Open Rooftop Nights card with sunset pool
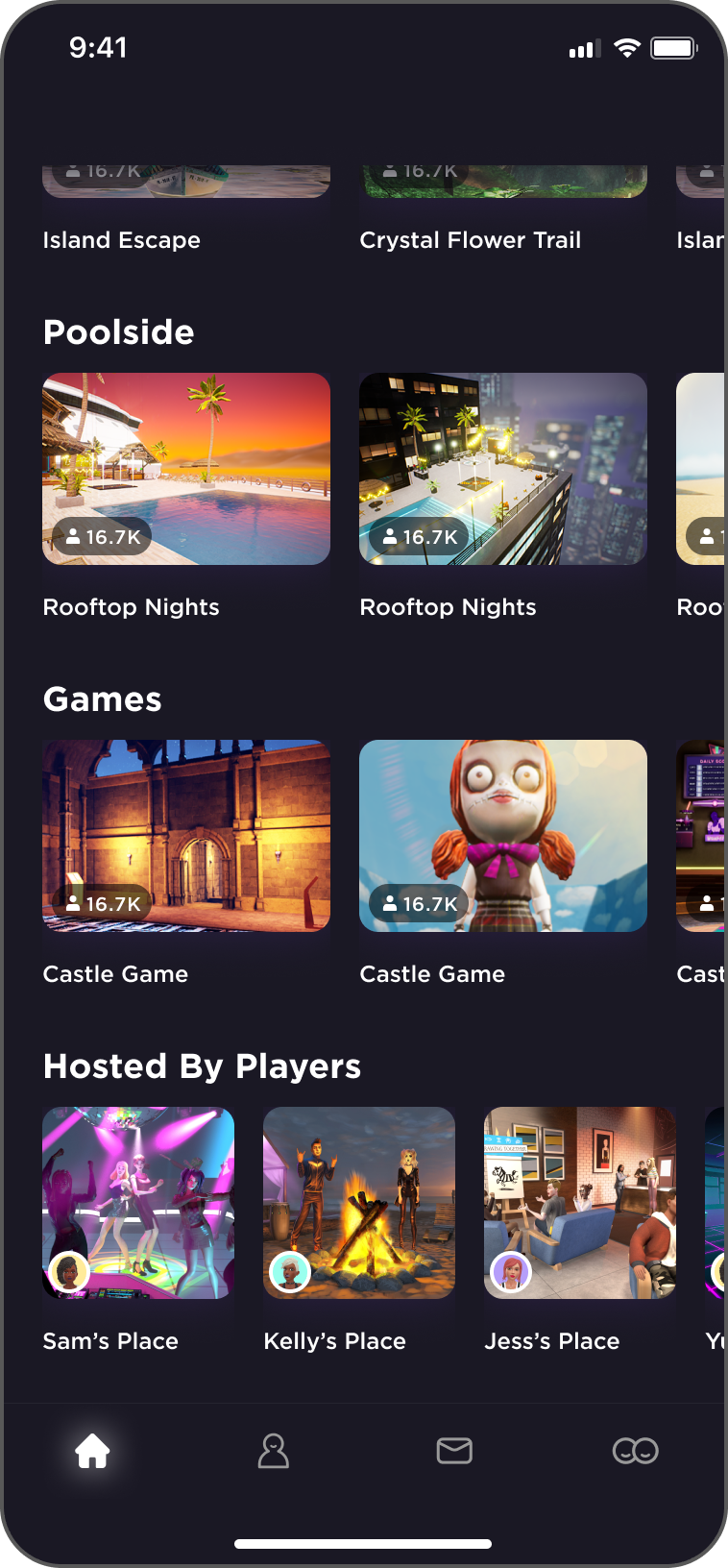Screen dimensions: 728x1568 click(186, 469)
